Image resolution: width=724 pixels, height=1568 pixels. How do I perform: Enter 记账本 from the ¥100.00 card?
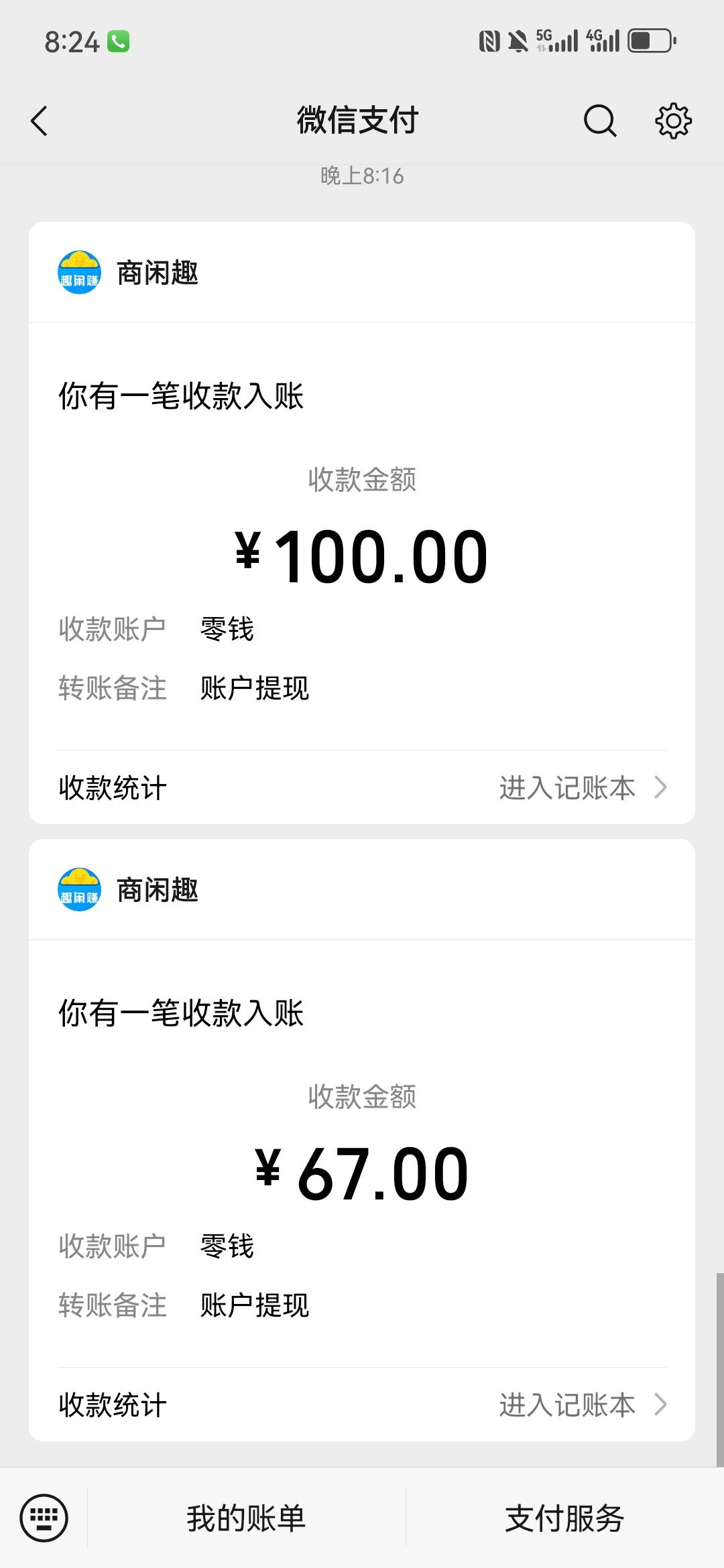[x=583, y=788]
